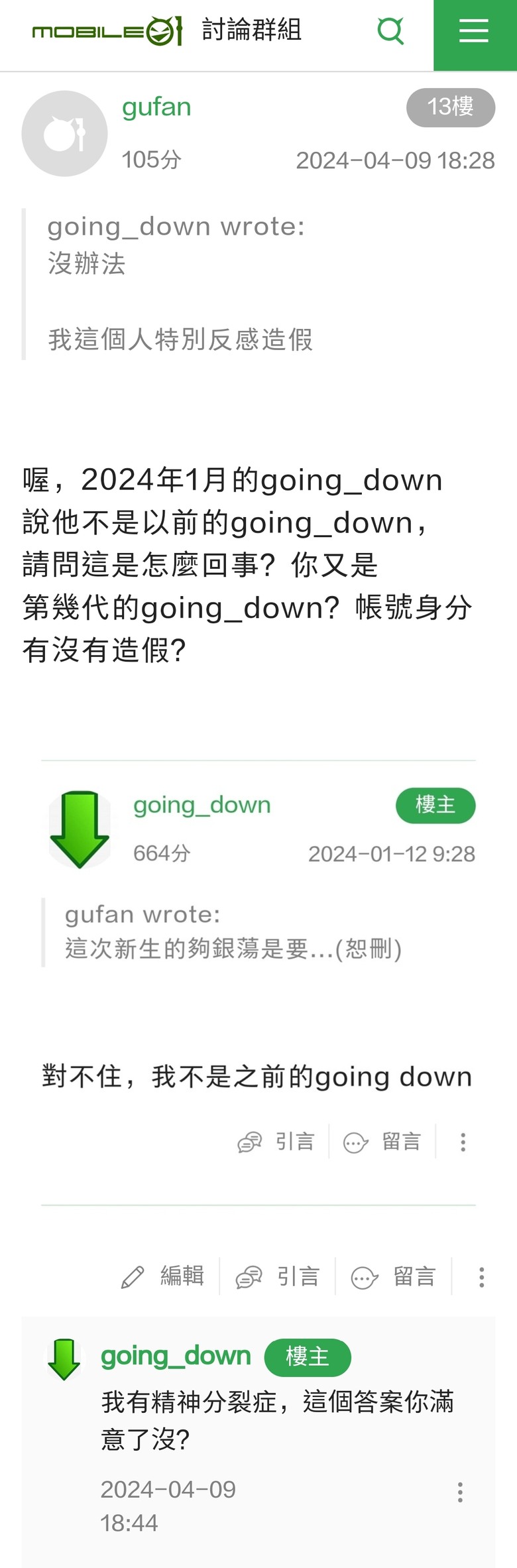Open going_down's profile from the comment

(x=176, y=1357)
